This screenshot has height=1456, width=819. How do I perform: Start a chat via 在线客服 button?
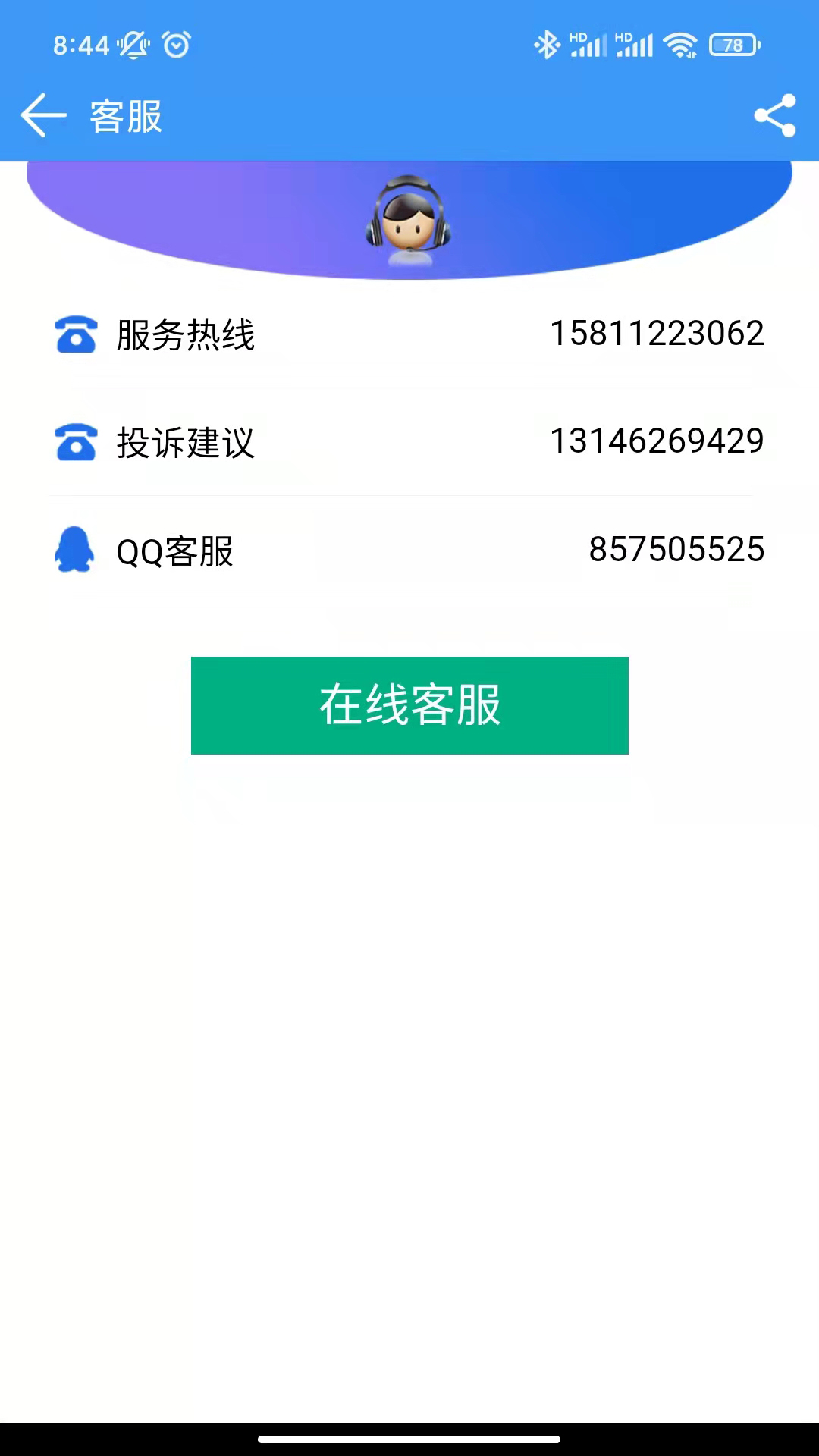[x=409, y=705]
